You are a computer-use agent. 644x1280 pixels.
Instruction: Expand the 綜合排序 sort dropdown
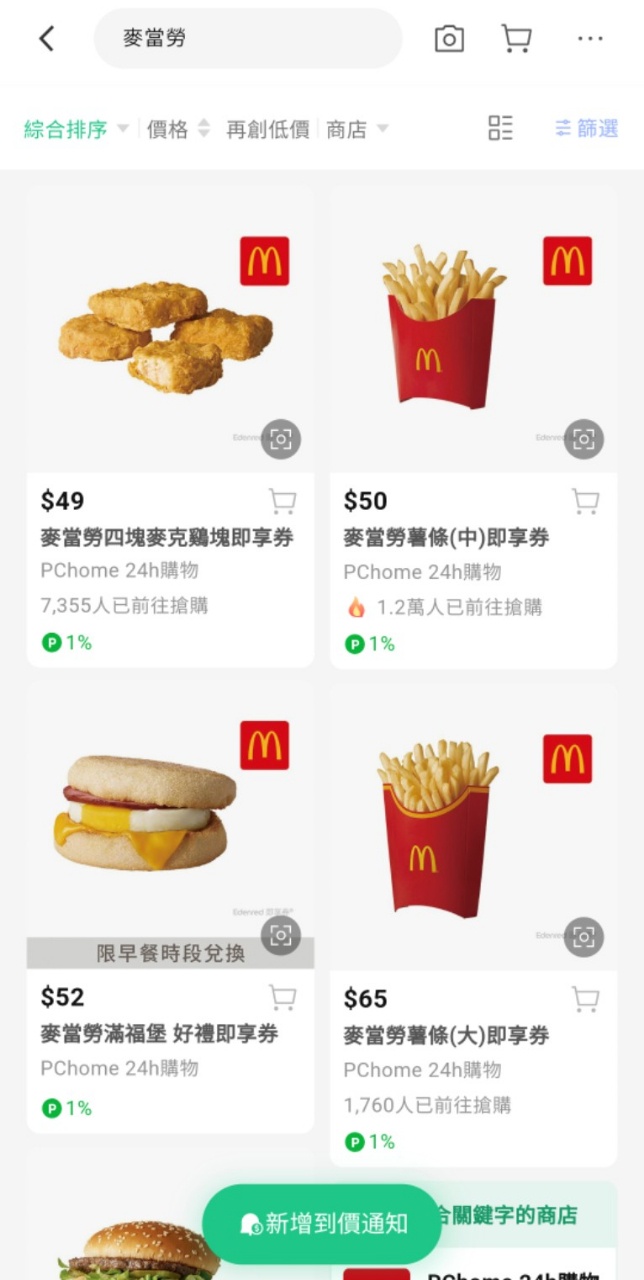(x=76, y=129)
